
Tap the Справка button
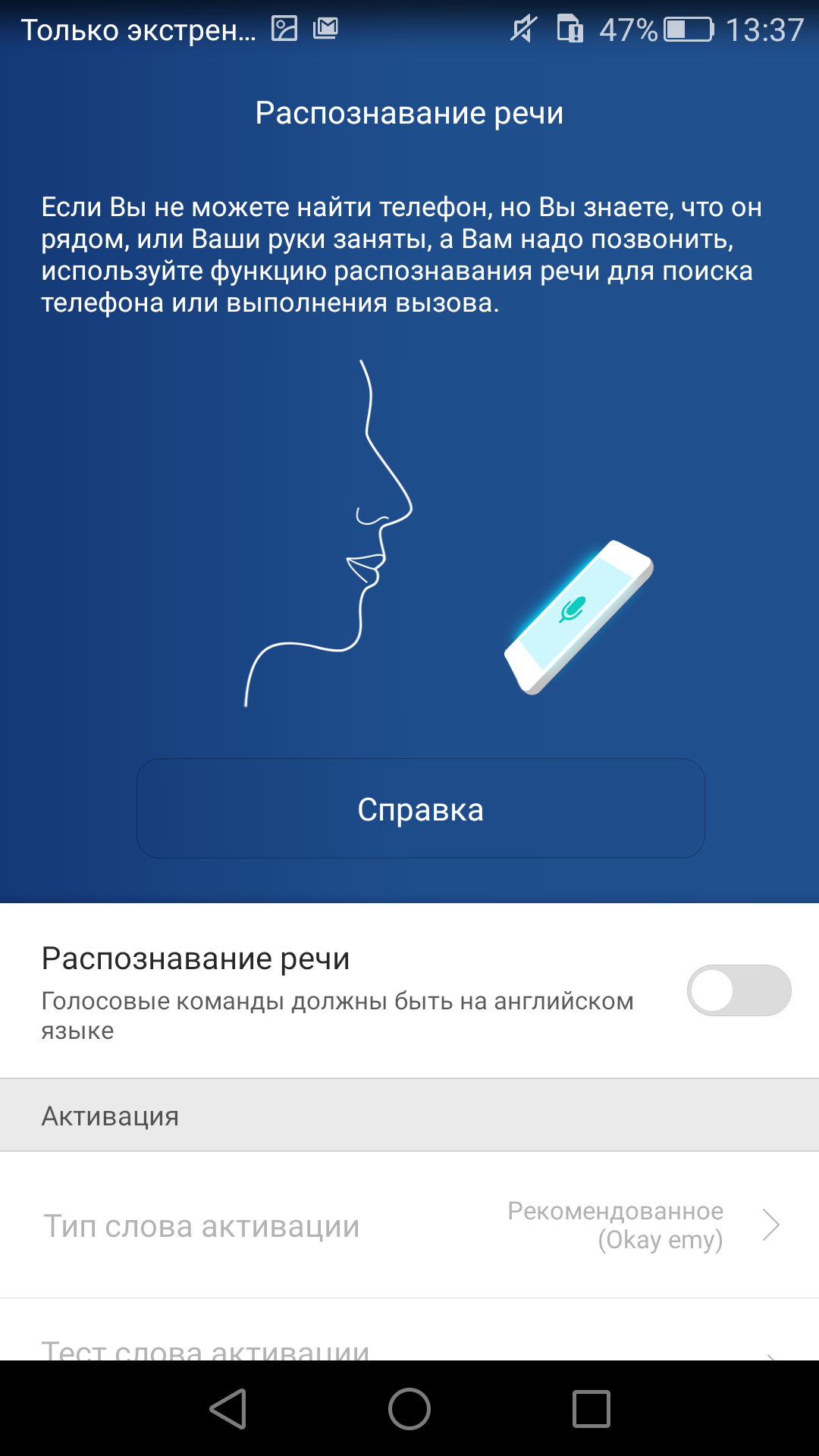(420, 808)
